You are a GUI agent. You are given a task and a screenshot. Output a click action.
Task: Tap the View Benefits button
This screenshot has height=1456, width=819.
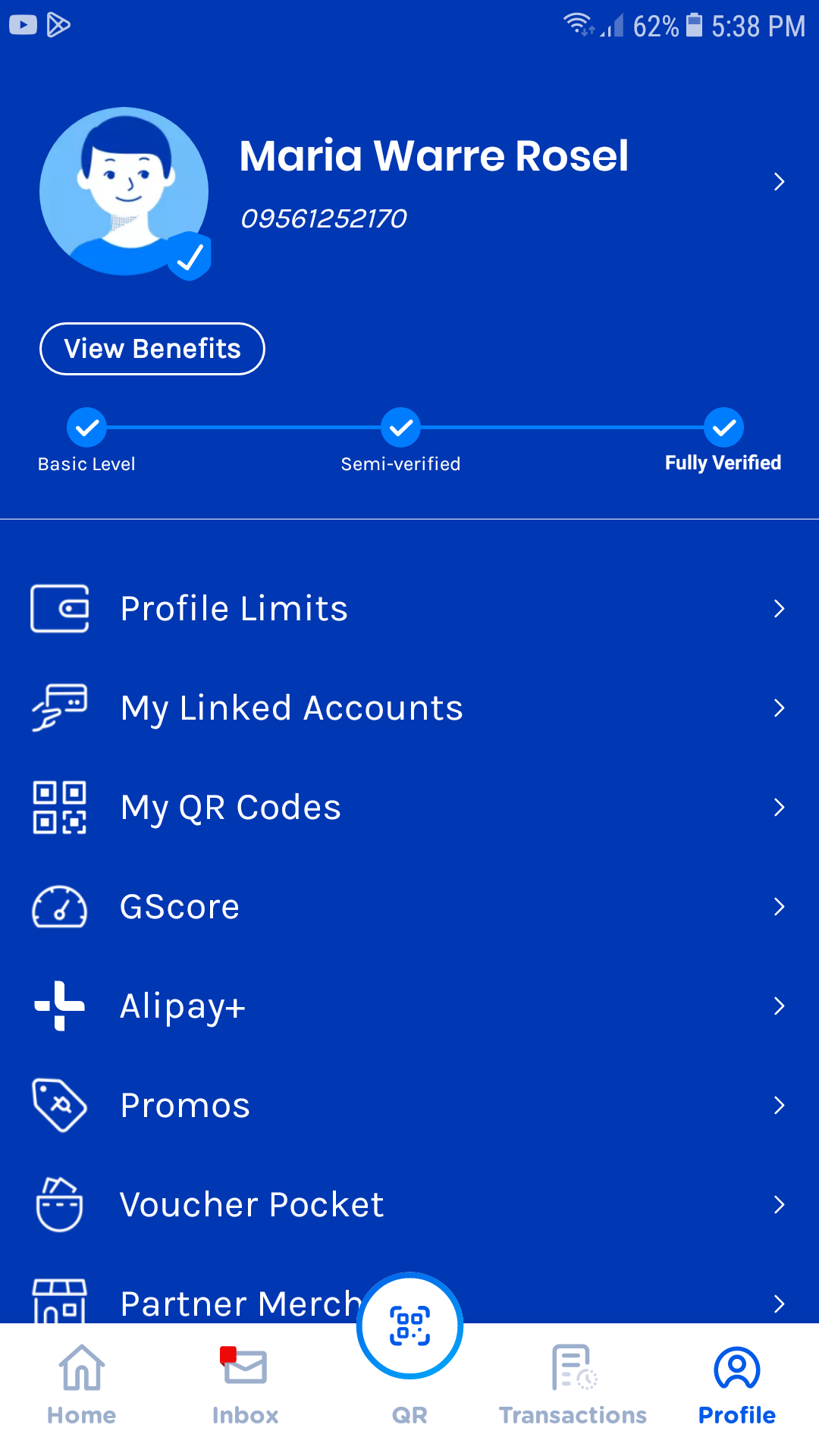pos(152,349)
